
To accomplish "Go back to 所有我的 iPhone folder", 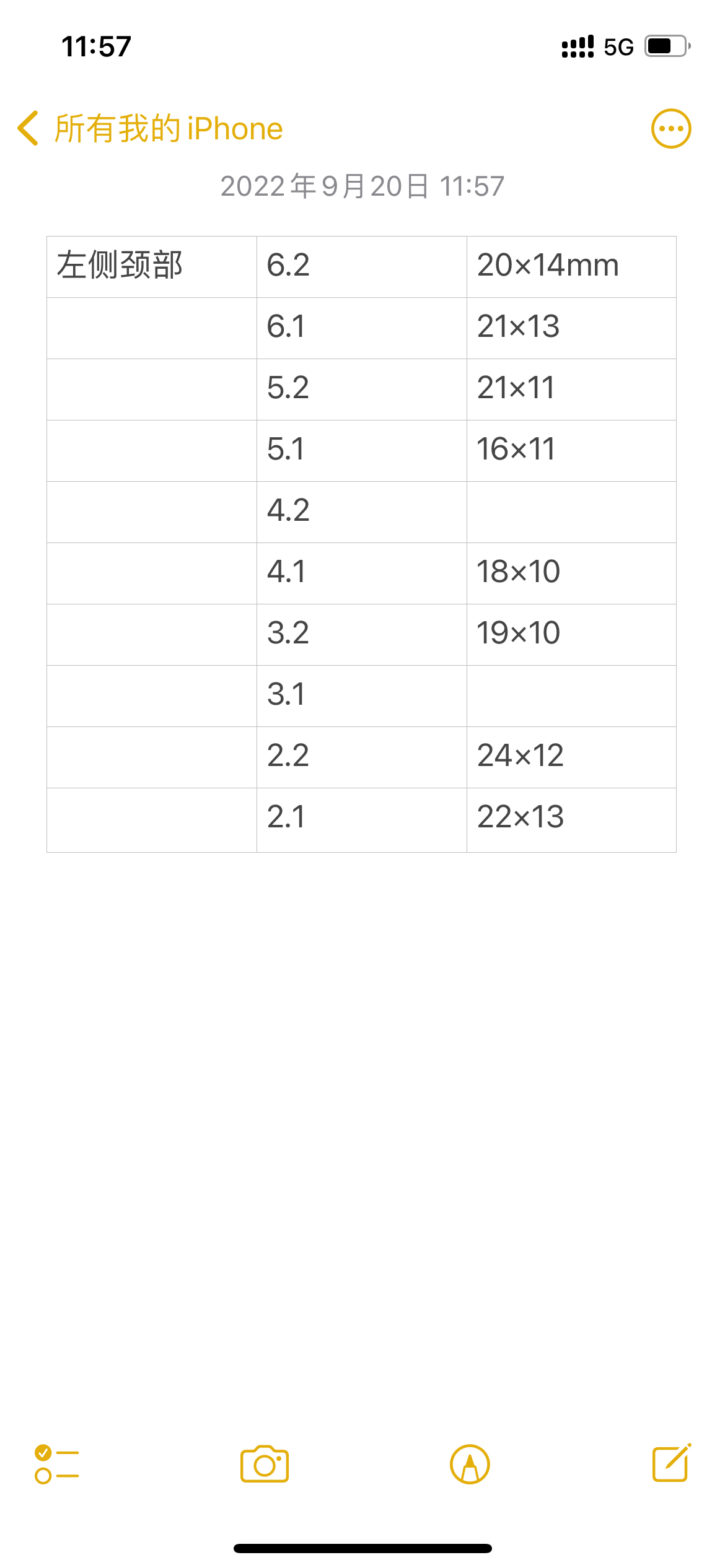I will 150,129.
